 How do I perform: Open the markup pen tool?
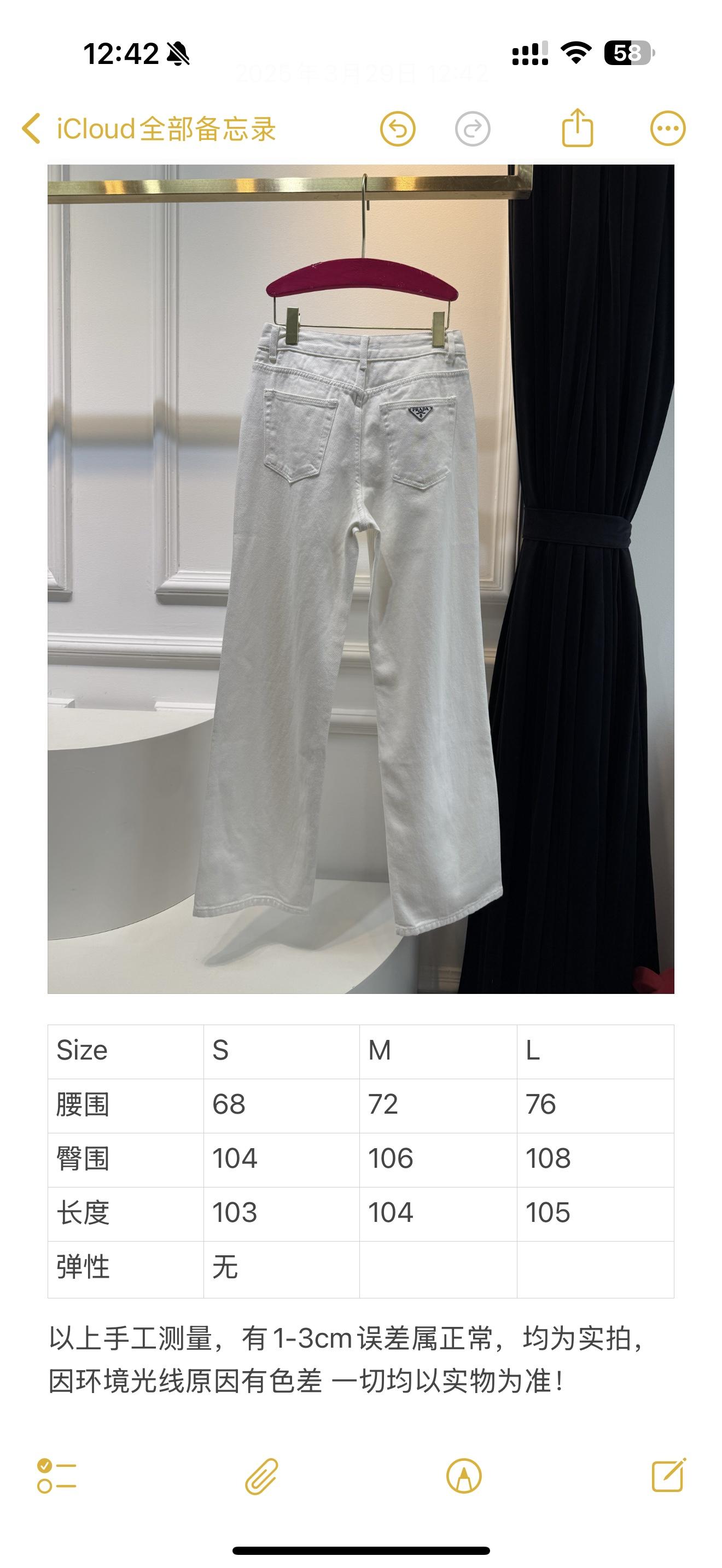[x=464, y=1476]
